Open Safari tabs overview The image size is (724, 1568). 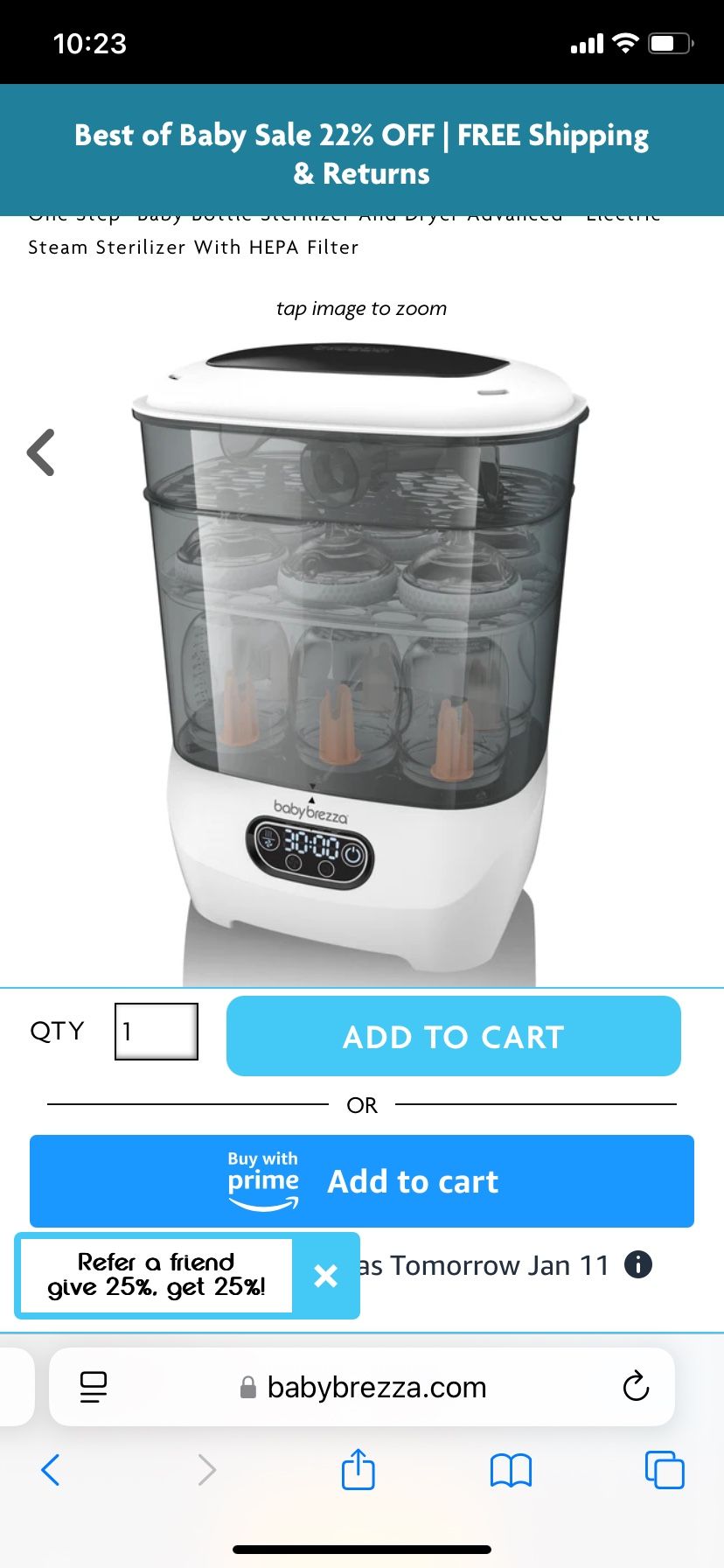665,1470
